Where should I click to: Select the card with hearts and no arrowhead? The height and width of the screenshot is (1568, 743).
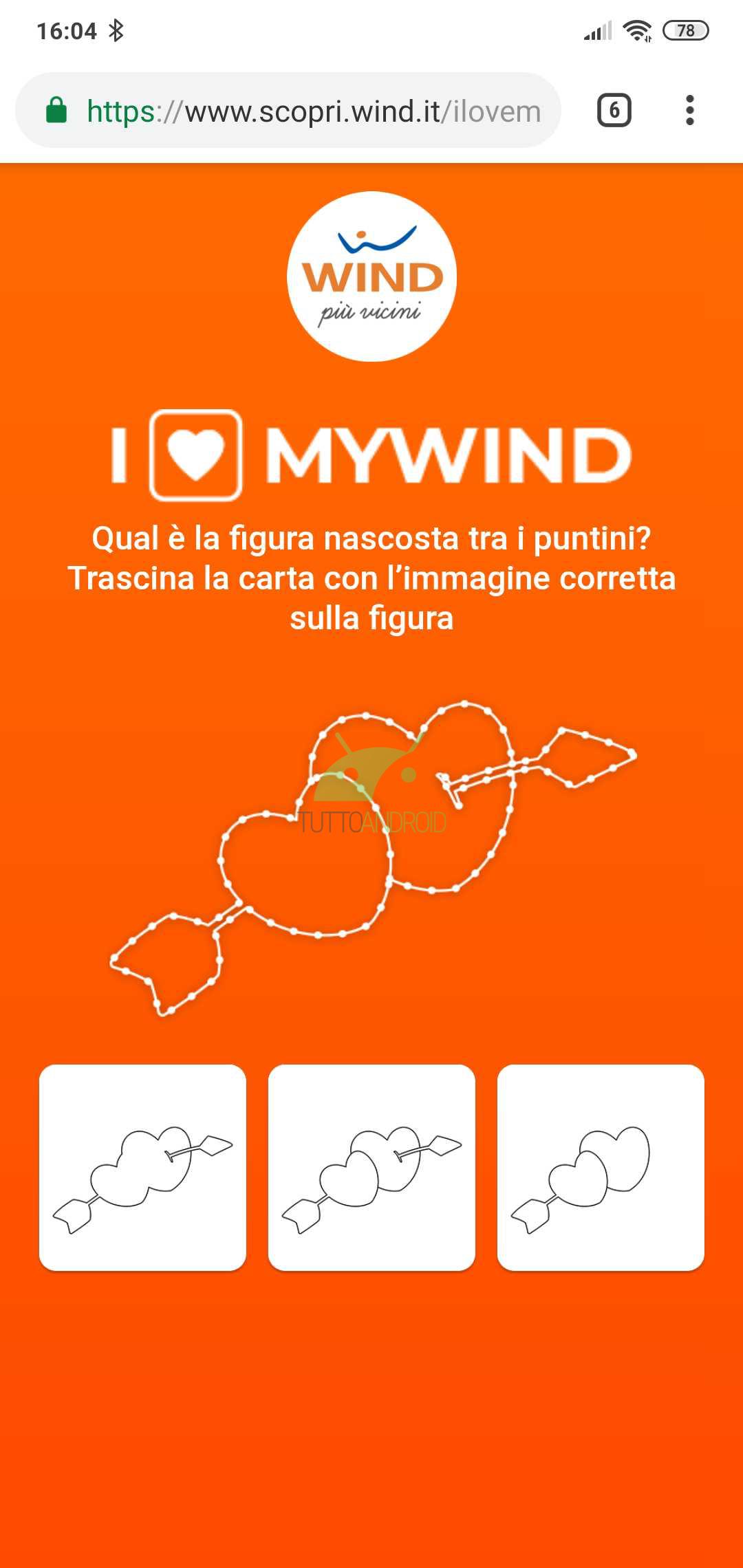coord(601,1168)
